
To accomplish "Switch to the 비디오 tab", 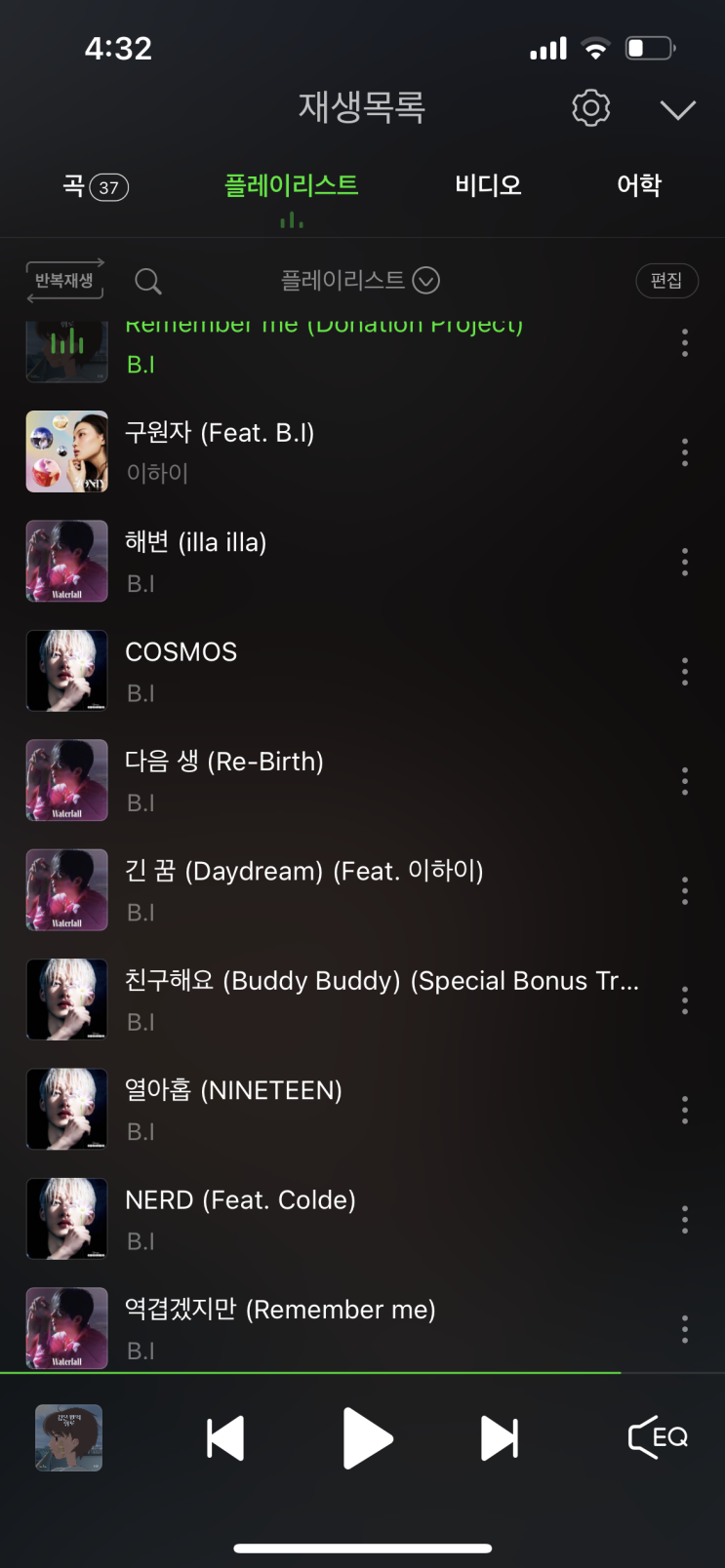I will [x=486, y=185].
